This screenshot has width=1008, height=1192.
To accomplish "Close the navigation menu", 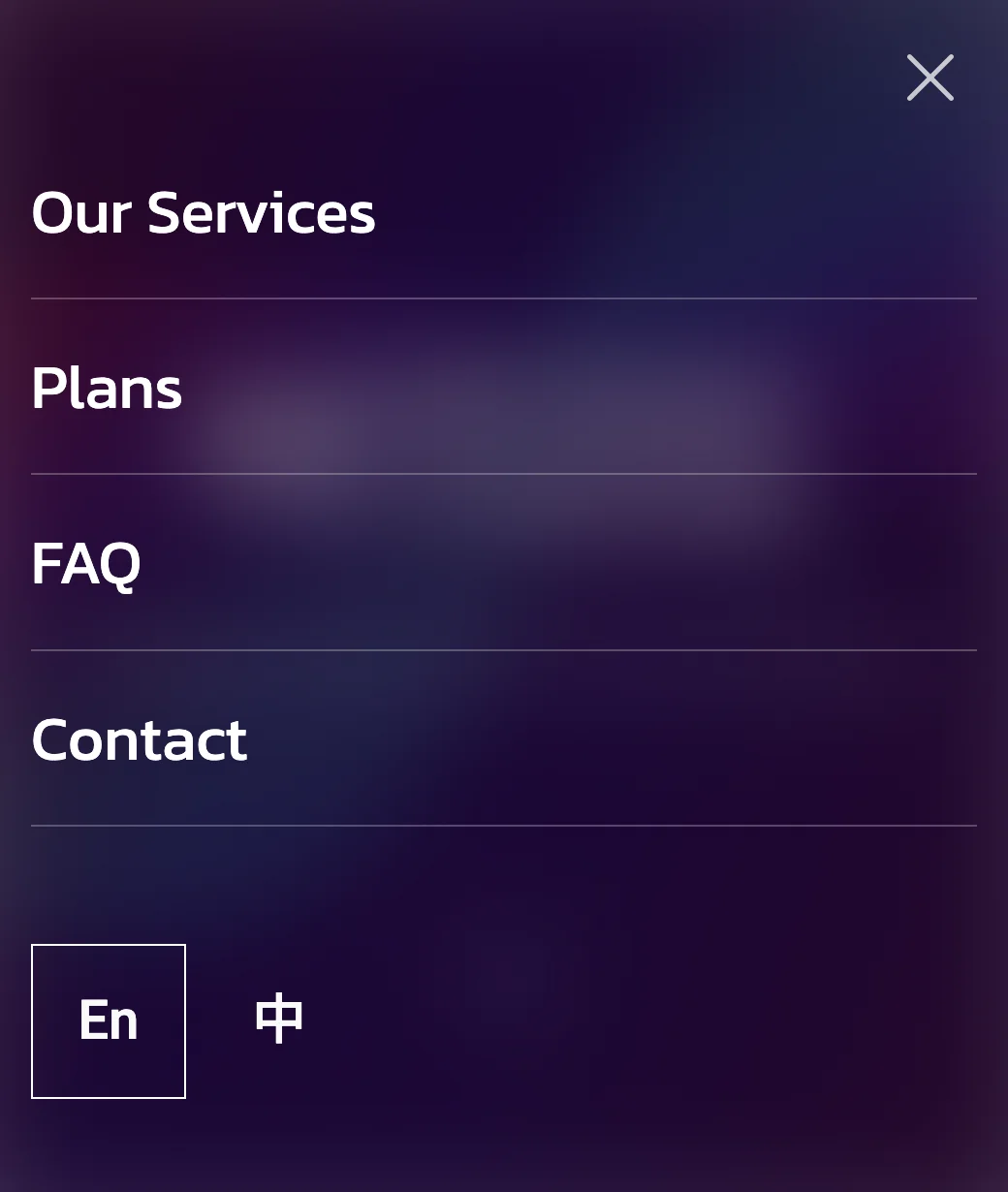I will [929, 78].
